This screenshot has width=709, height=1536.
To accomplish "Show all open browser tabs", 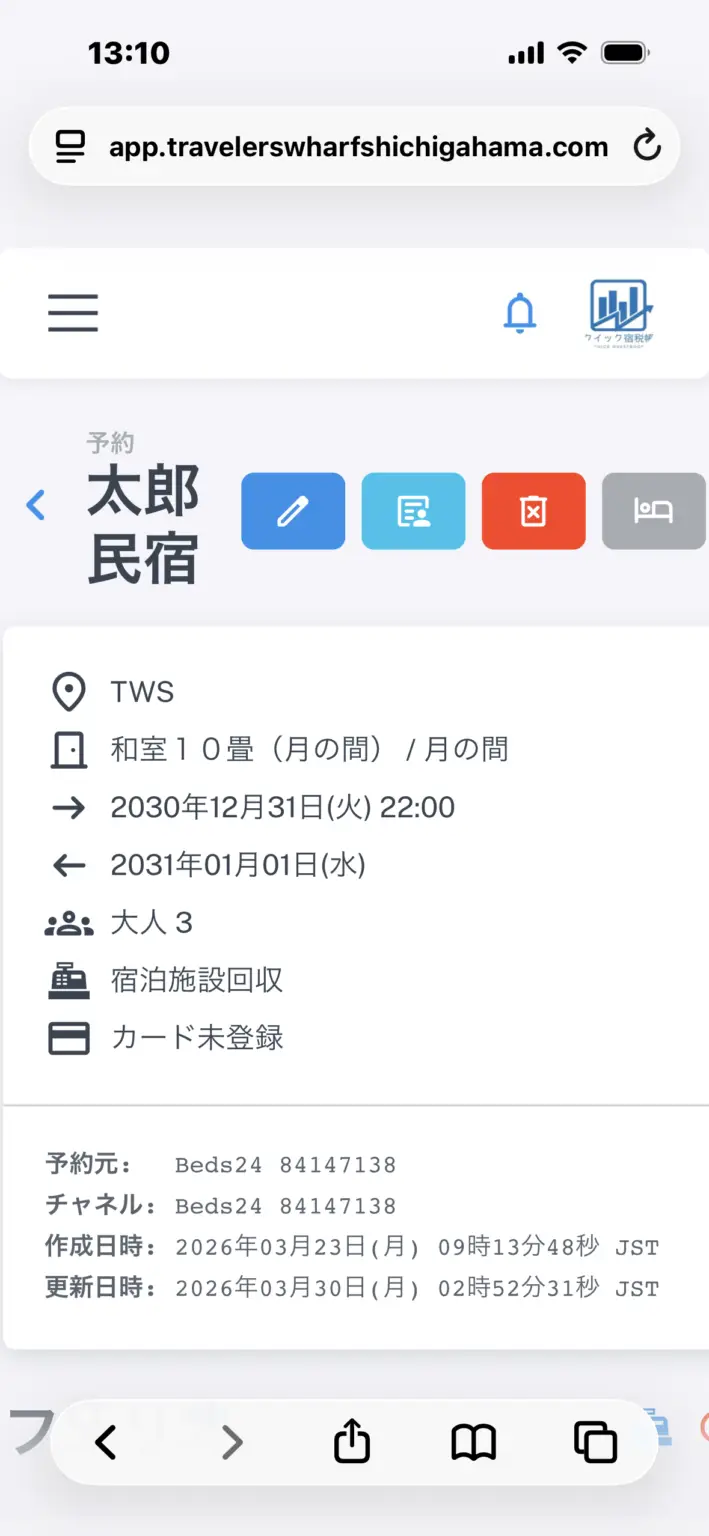I will 595,1442.
